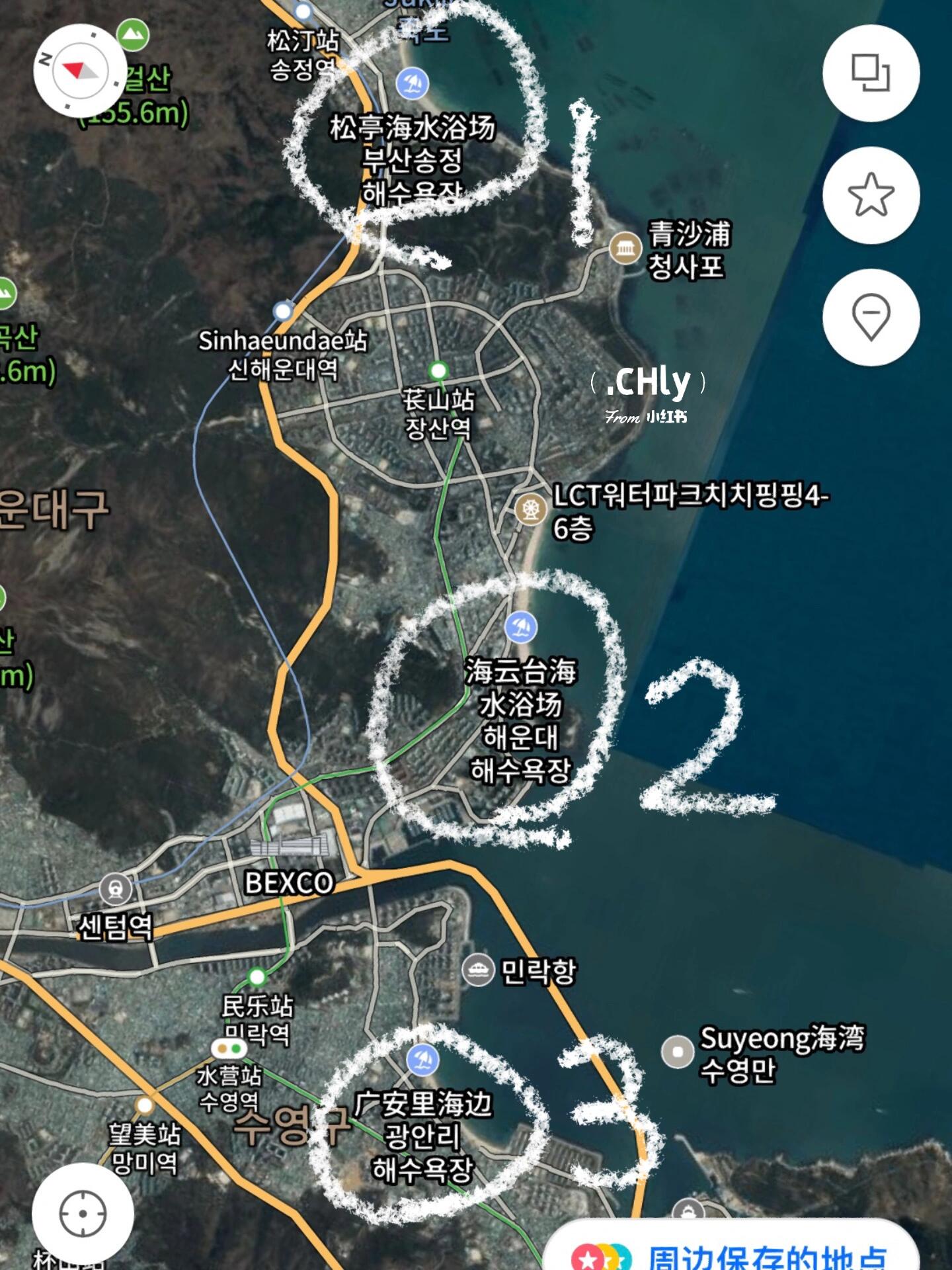Tap the compass to reset map orientation
The image size is (952, 1270).
pyautogui.click(x=79, y=71)
